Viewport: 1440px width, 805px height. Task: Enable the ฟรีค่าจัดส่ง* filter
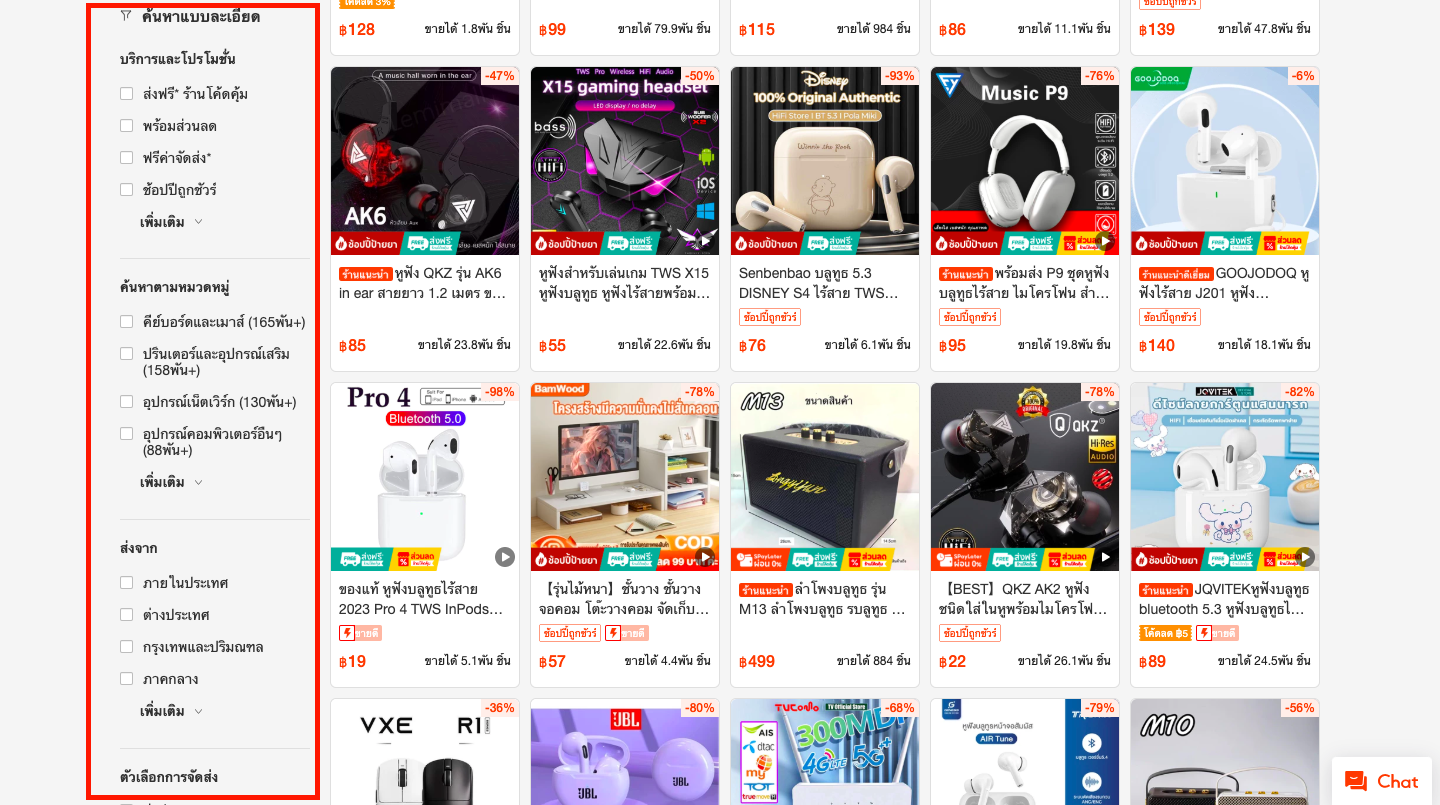127,158
